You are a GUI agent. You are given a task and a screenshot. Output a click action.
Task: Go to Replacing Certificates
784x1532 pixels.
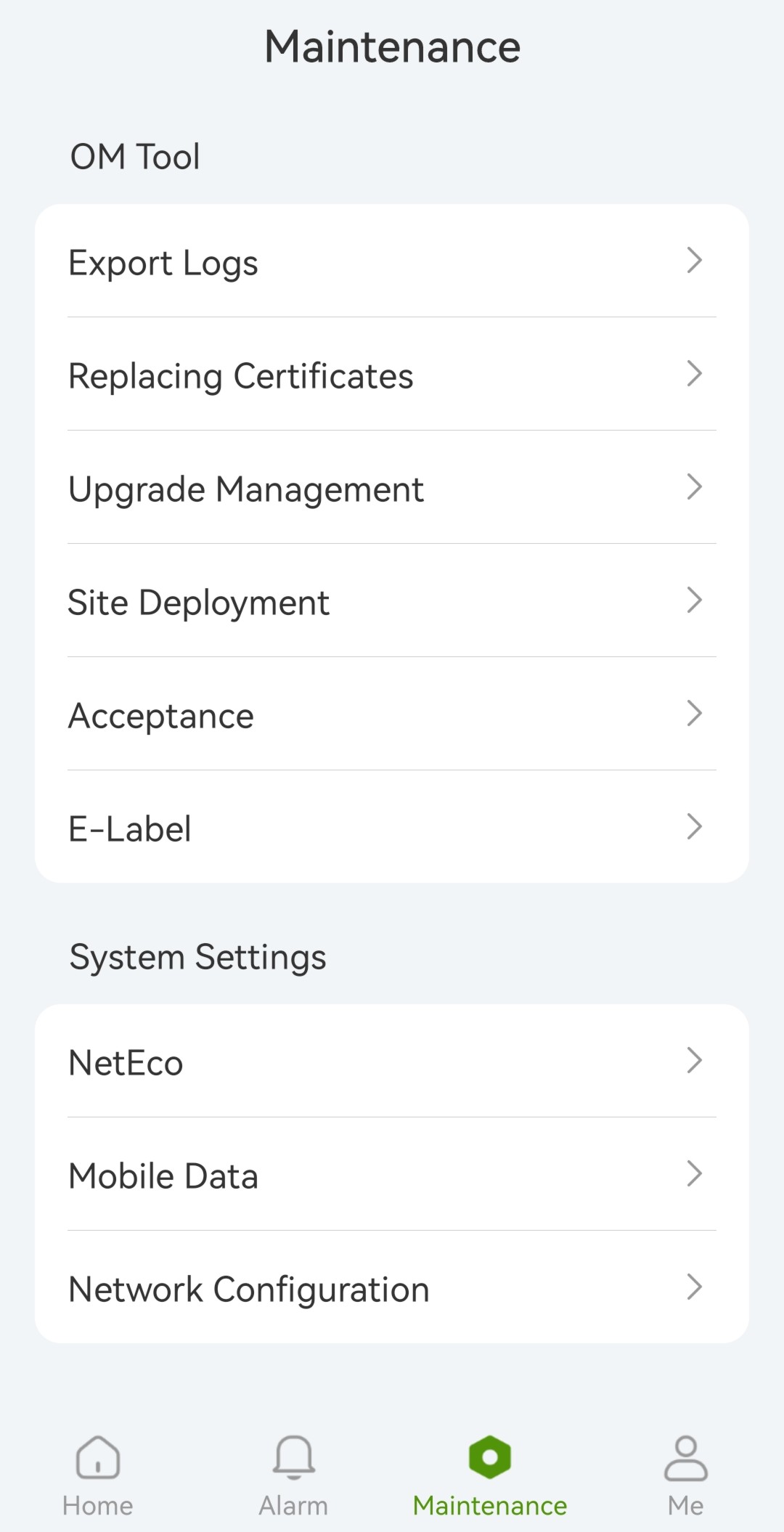(x=392, y=374)
